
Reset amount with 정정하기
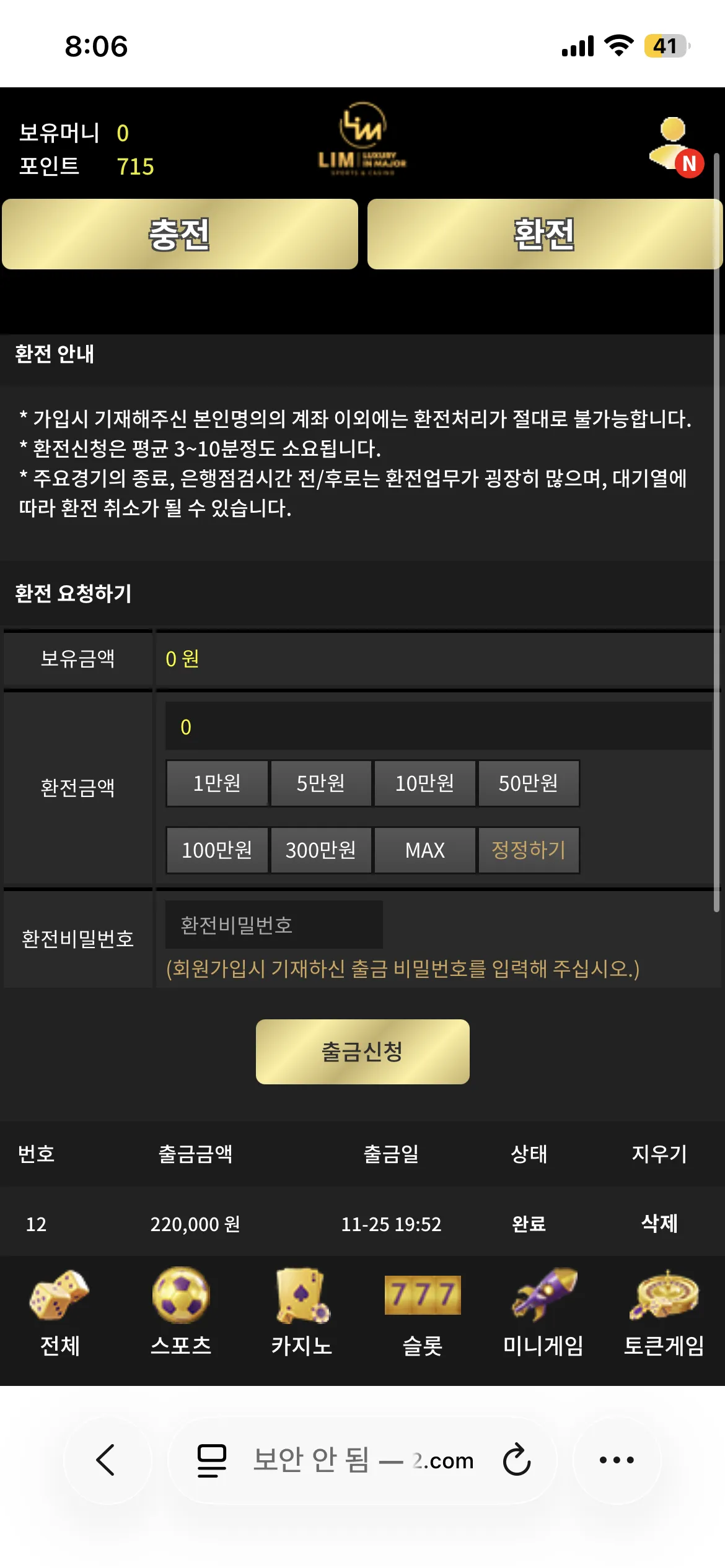(x=529, y=850)
